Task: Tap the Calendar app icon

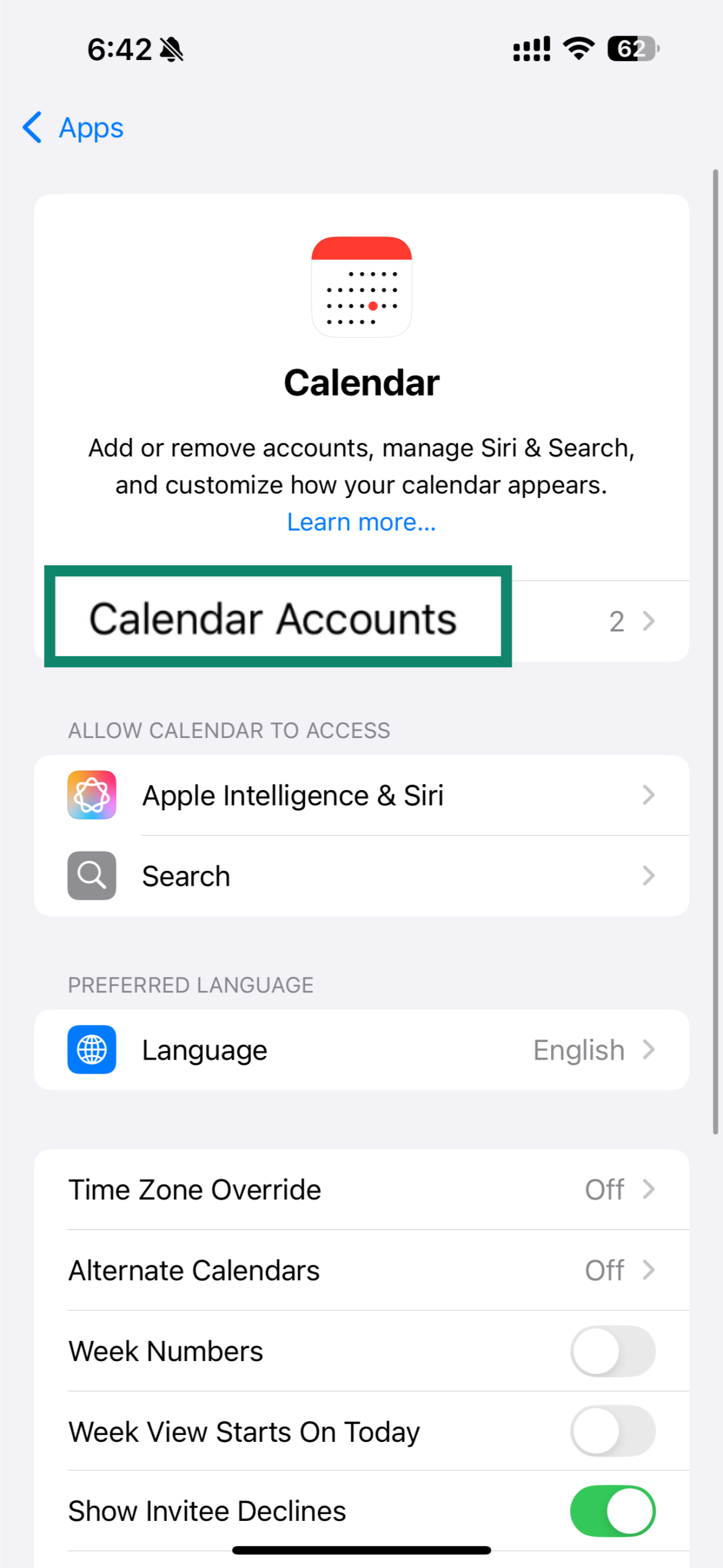Action: point(361,287)
